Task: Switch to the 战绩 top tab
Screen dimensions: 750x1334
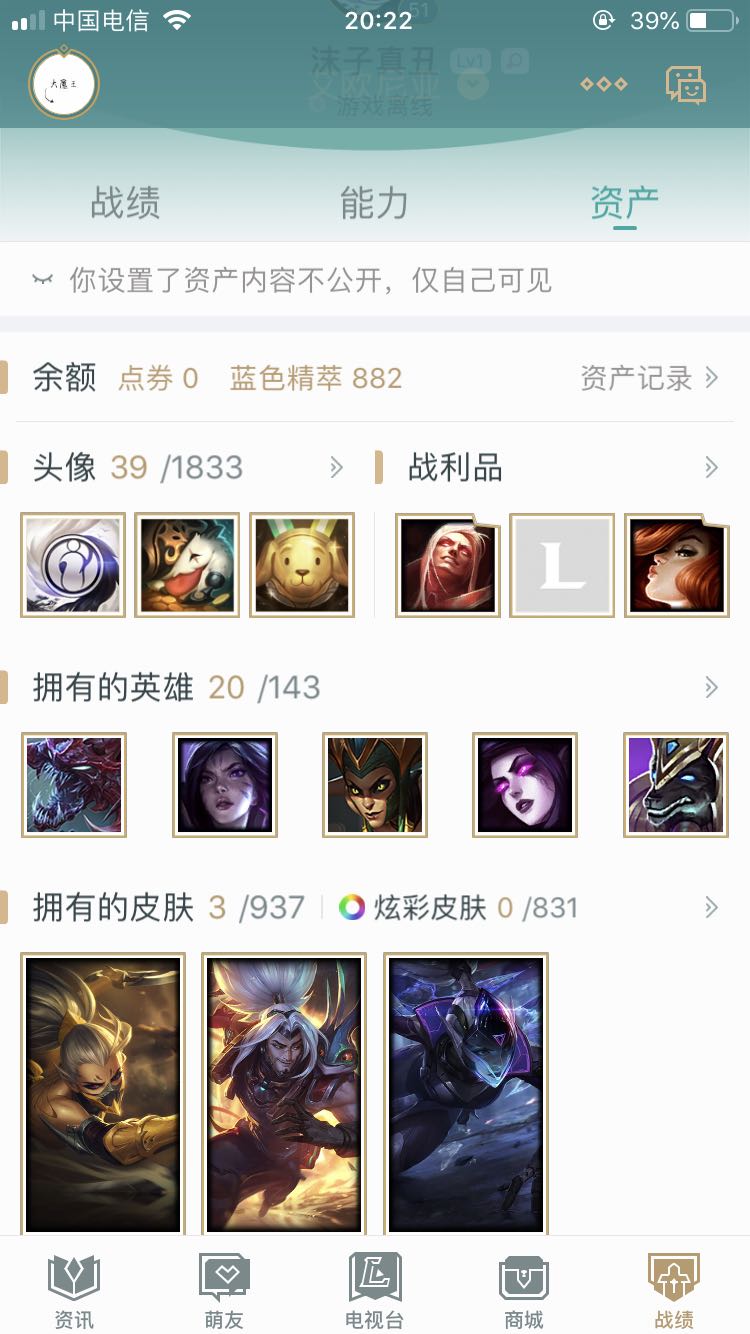Action: click(x=125, y=203)
